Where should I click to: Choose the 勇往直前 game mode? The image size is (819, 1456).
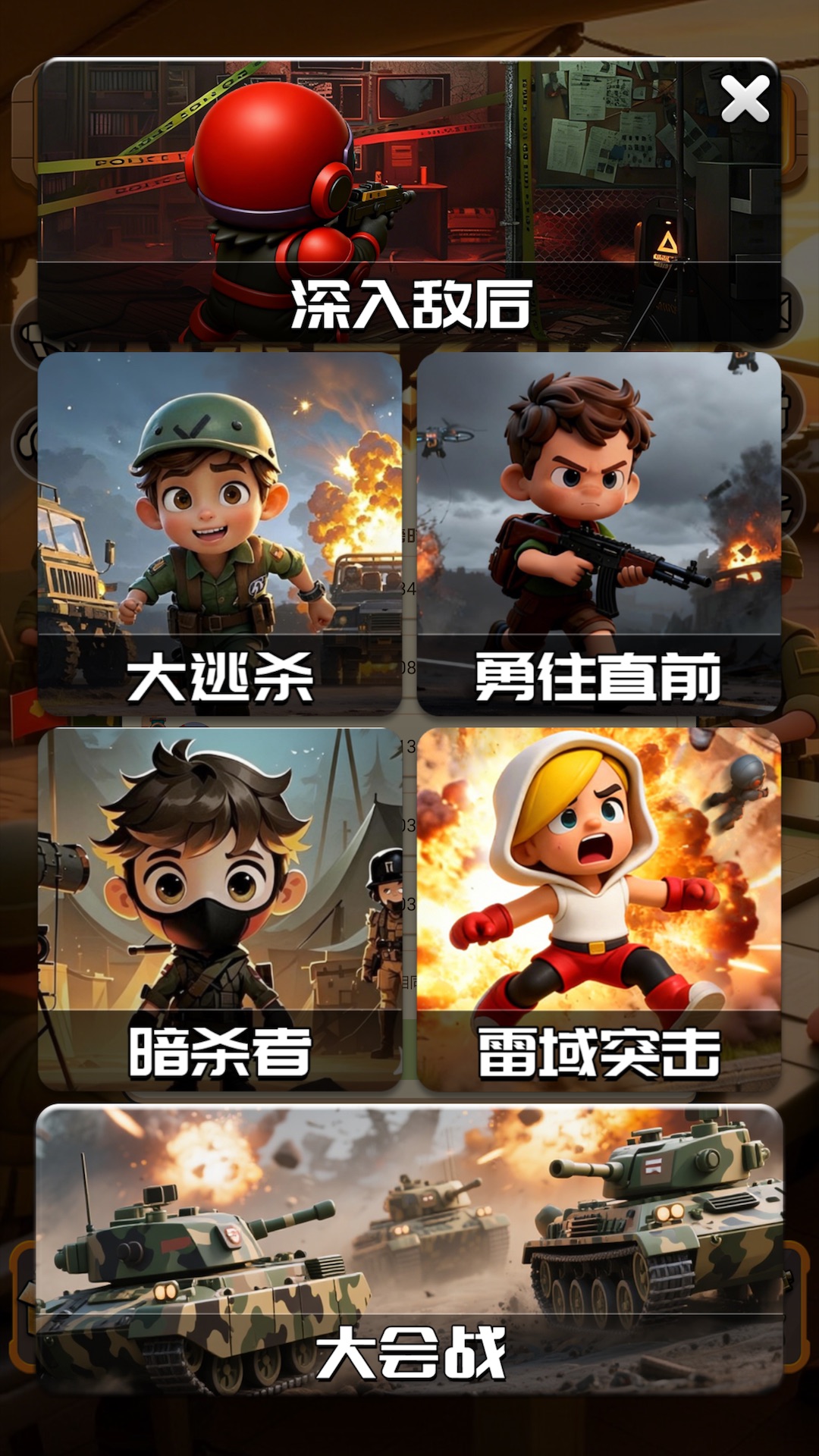599,533
